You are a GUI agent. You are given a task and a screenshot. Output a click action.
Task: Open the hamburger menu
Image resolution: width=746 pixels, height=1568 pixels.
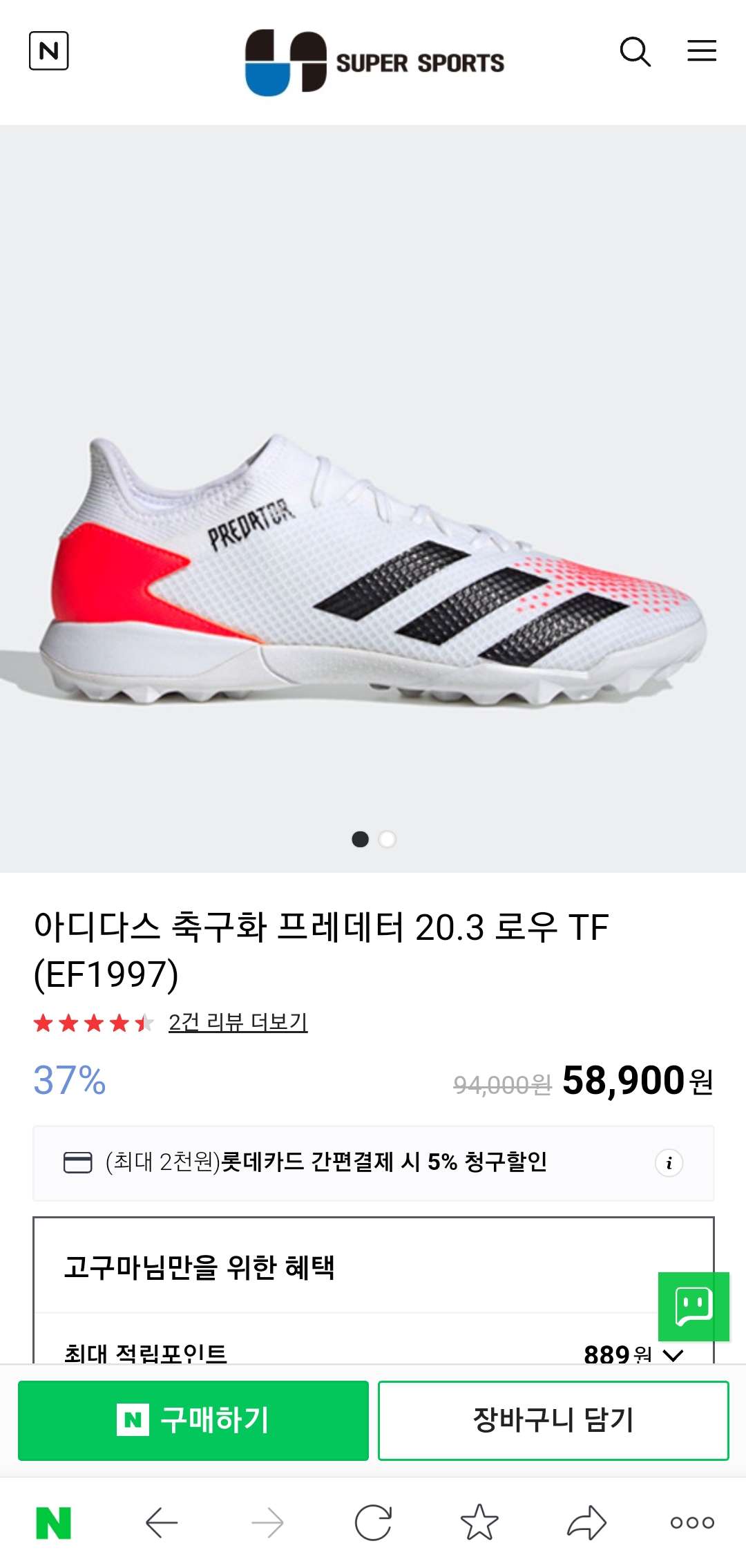tap(701, 51)
